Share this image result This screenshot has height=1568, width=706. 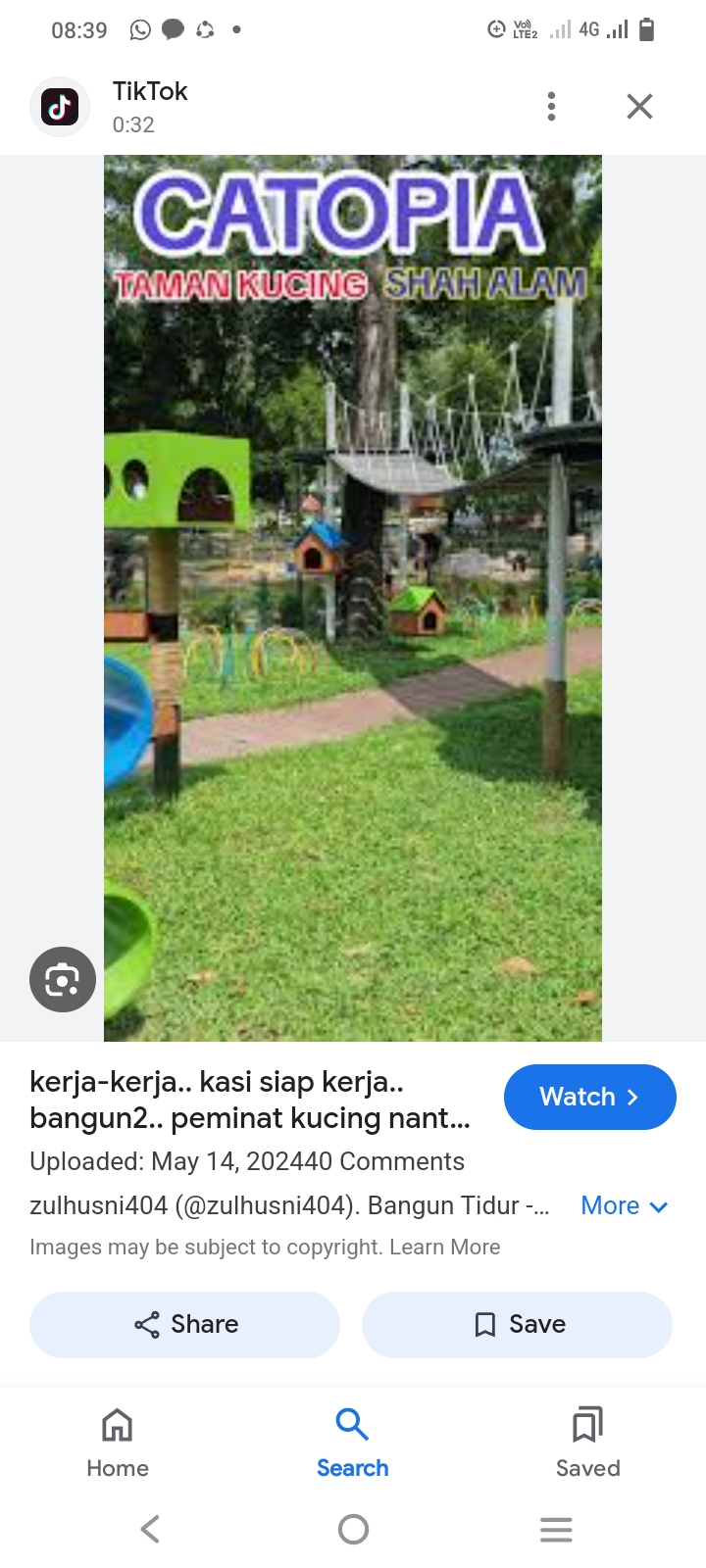click(185, 1325)
